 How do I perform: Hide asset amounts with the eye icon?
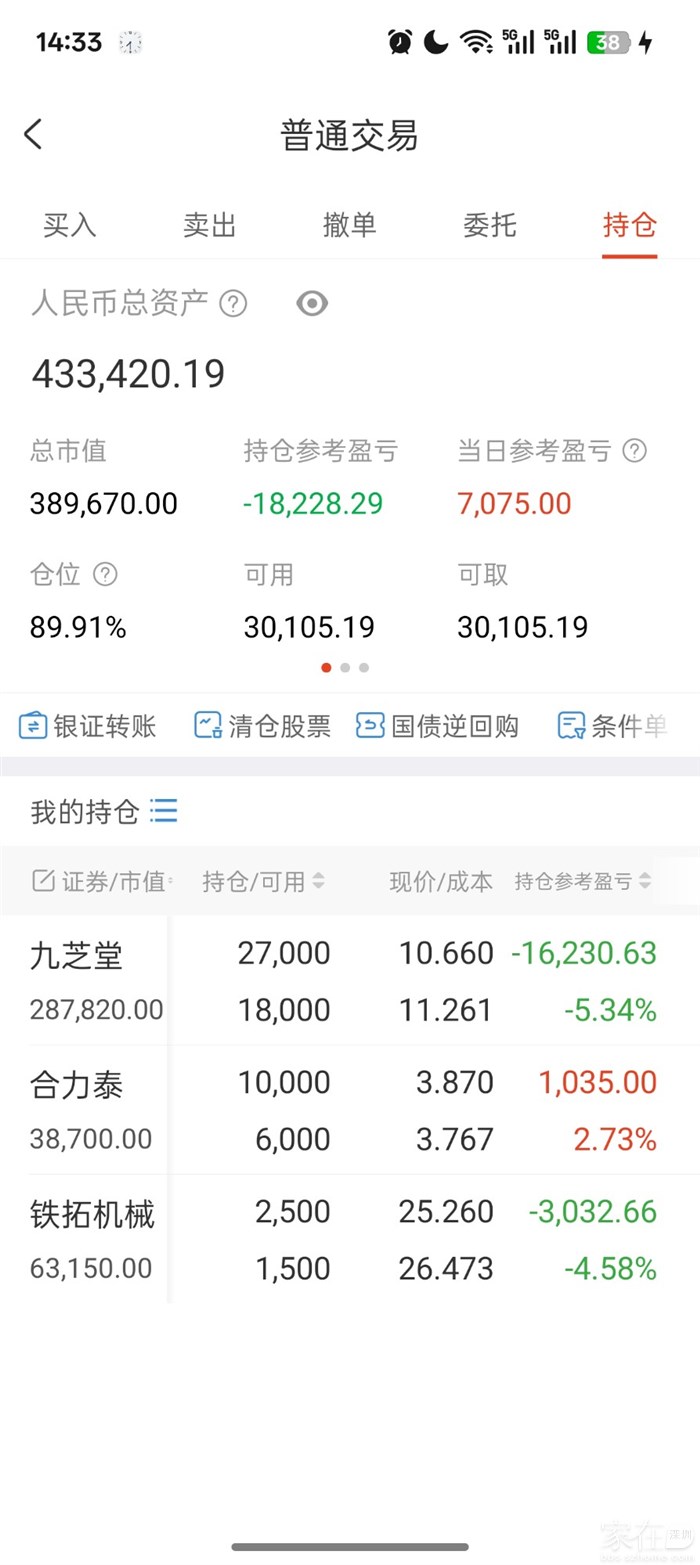[312, 303]
